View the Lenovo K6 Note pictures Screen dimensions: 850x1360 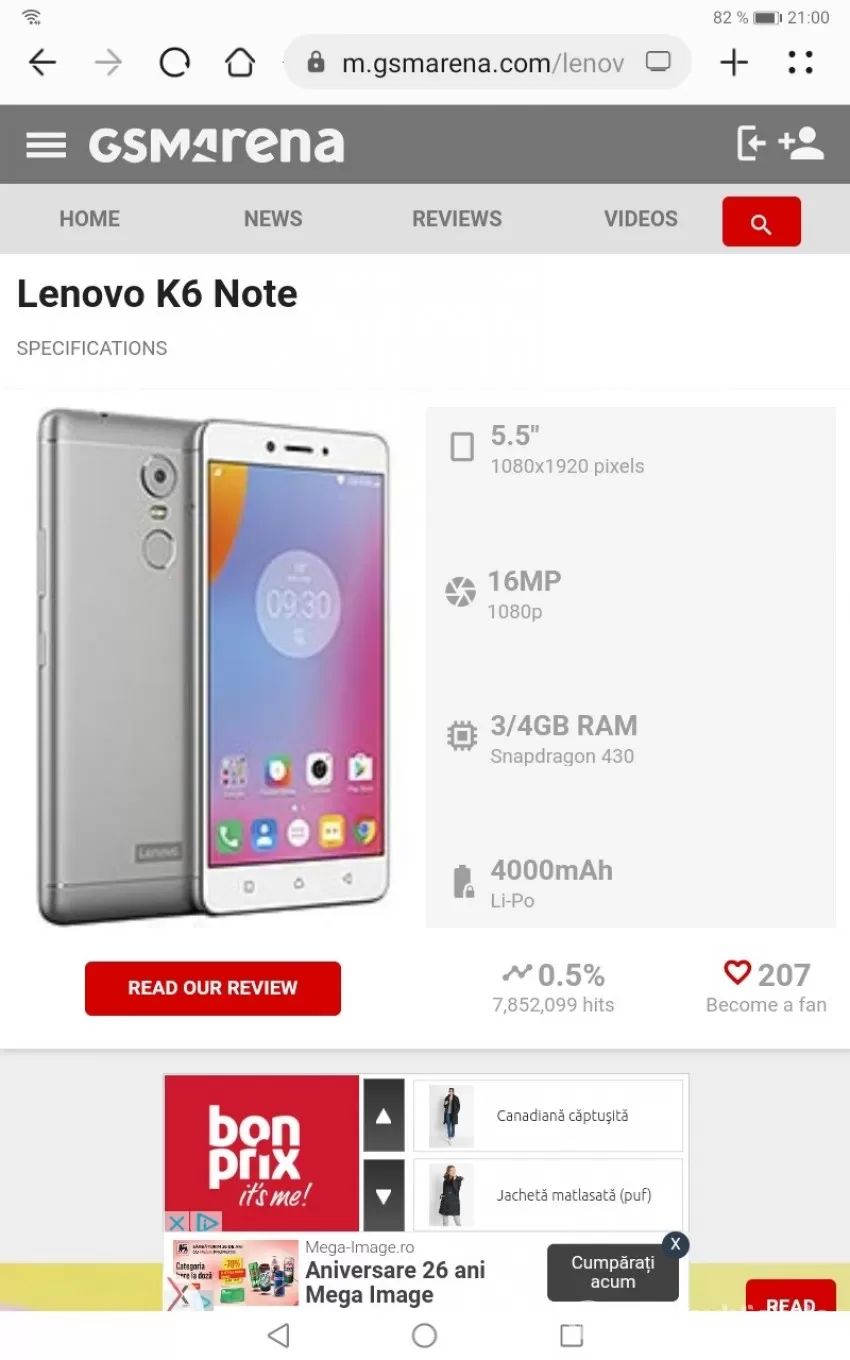(x=214, y=667)
